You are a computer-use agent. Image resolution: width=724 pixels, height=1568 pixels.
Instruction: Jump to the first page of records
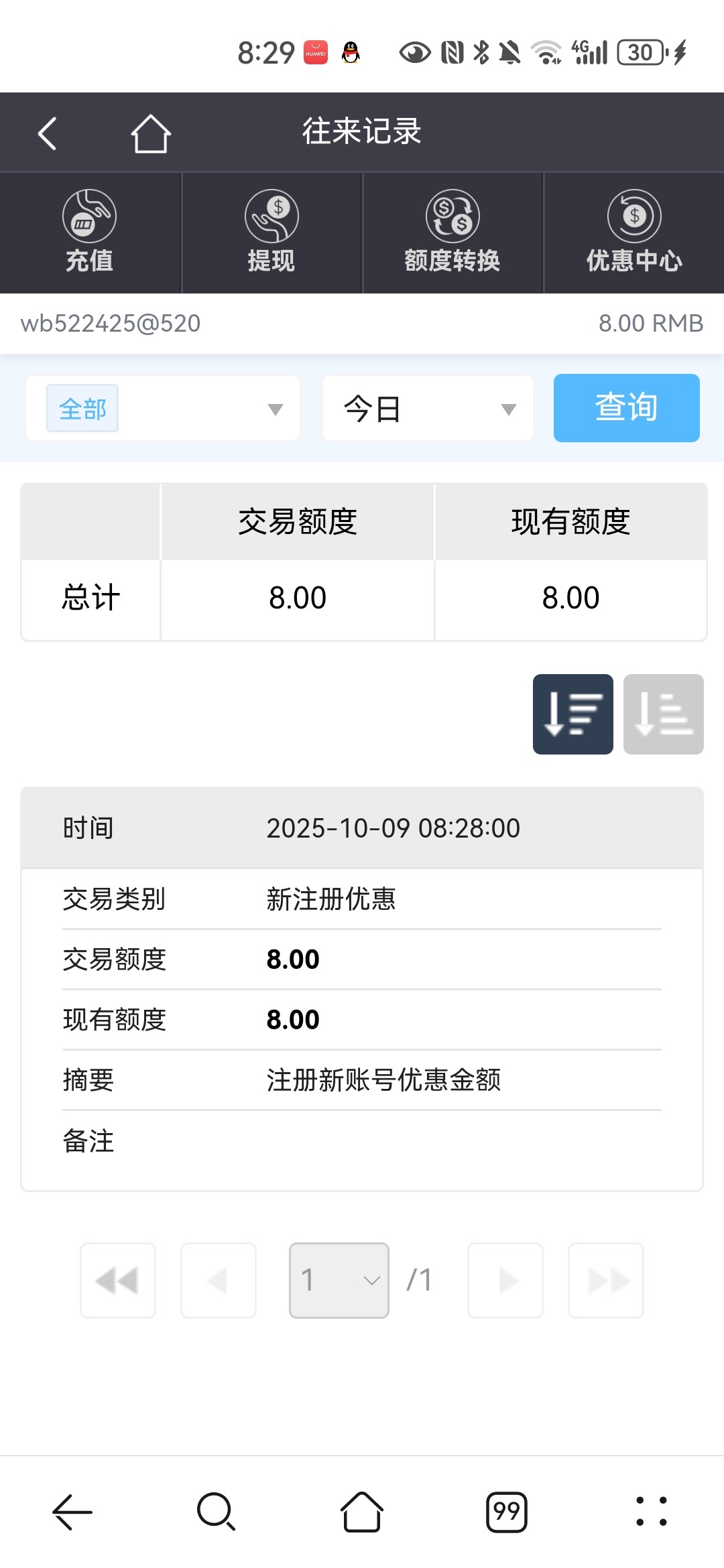click(x=118, y=1281)
